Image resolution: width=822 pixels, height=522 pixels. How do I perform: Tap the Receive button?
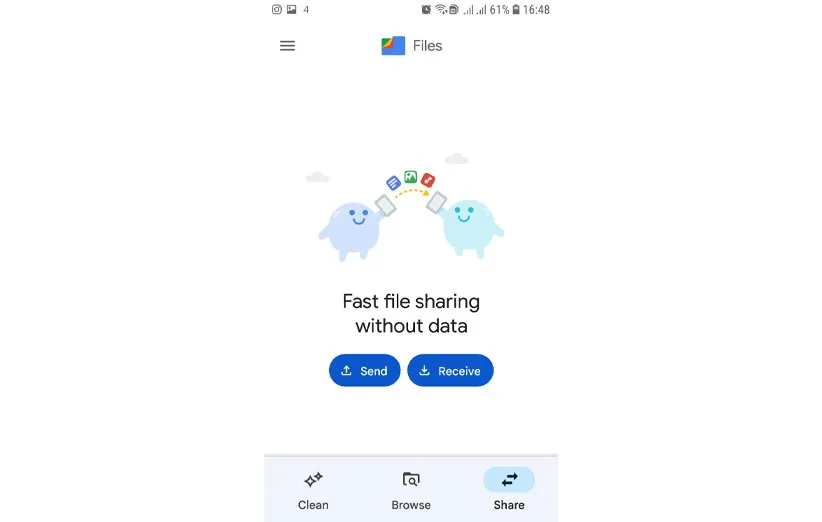click(450, 371)
